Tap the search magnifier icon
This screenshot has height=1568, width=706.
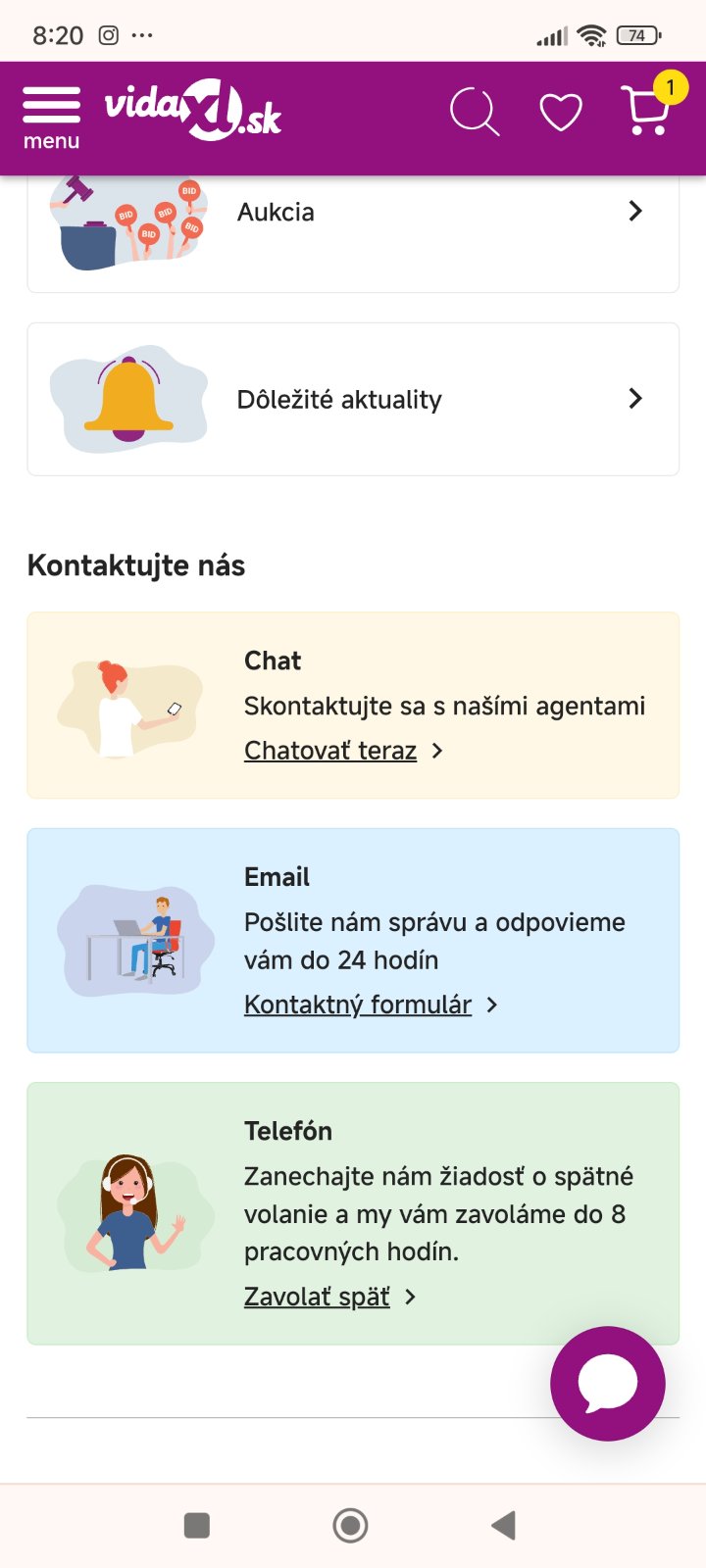[x=475, y=113]
